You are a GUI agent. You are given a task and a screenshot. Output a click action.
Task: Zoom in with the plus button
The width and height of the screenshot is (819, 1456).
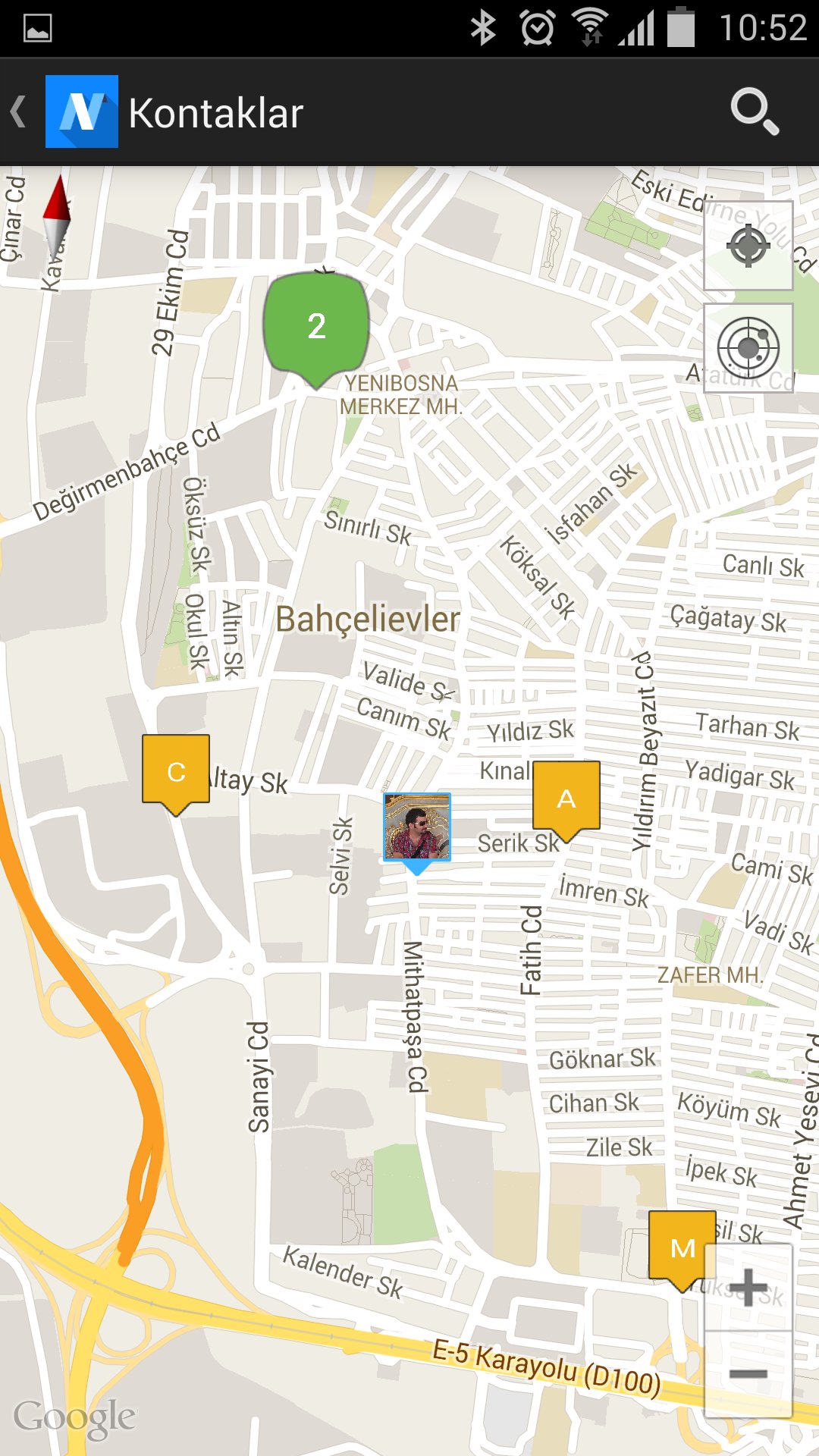748,1287
